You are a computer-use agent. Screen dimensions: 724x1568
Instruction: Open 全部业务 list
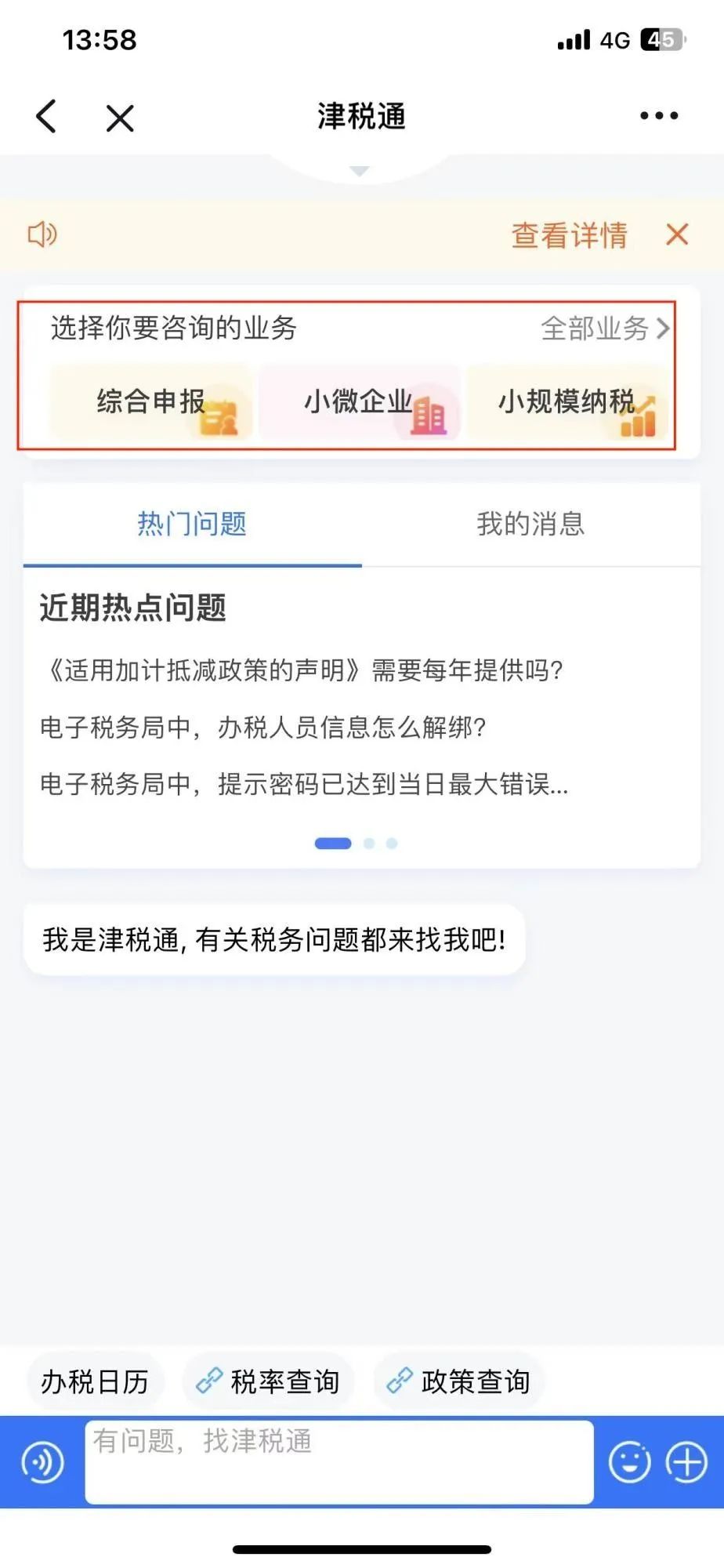pos(605,328)
